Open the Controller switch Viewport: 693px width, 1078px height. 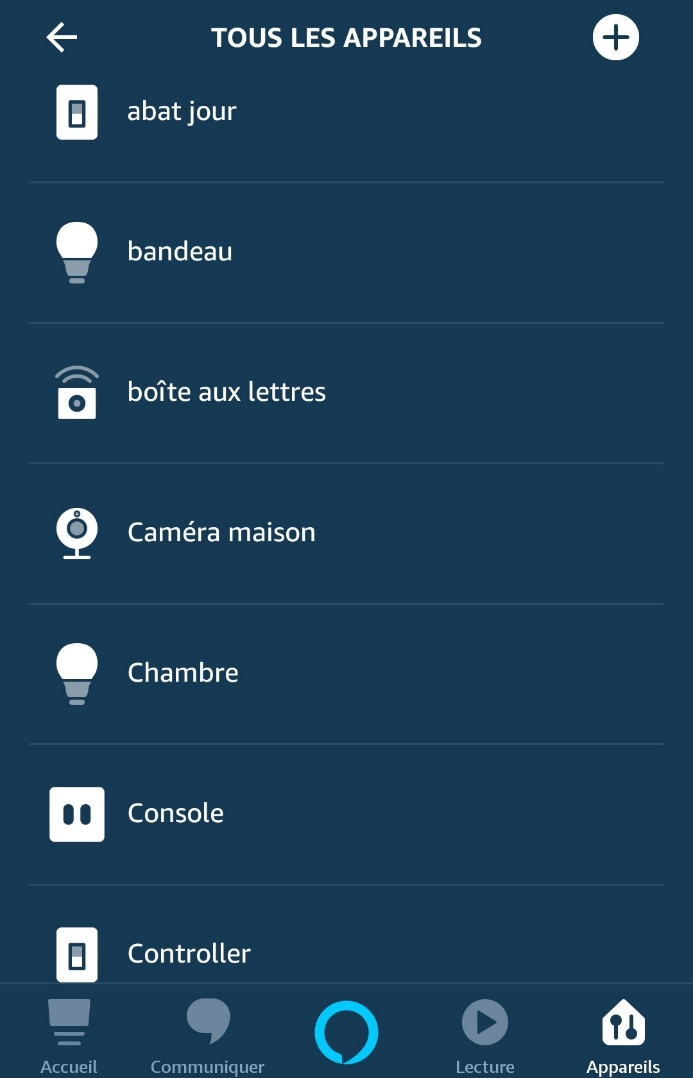pyautogui.click(x=189, y=953)
